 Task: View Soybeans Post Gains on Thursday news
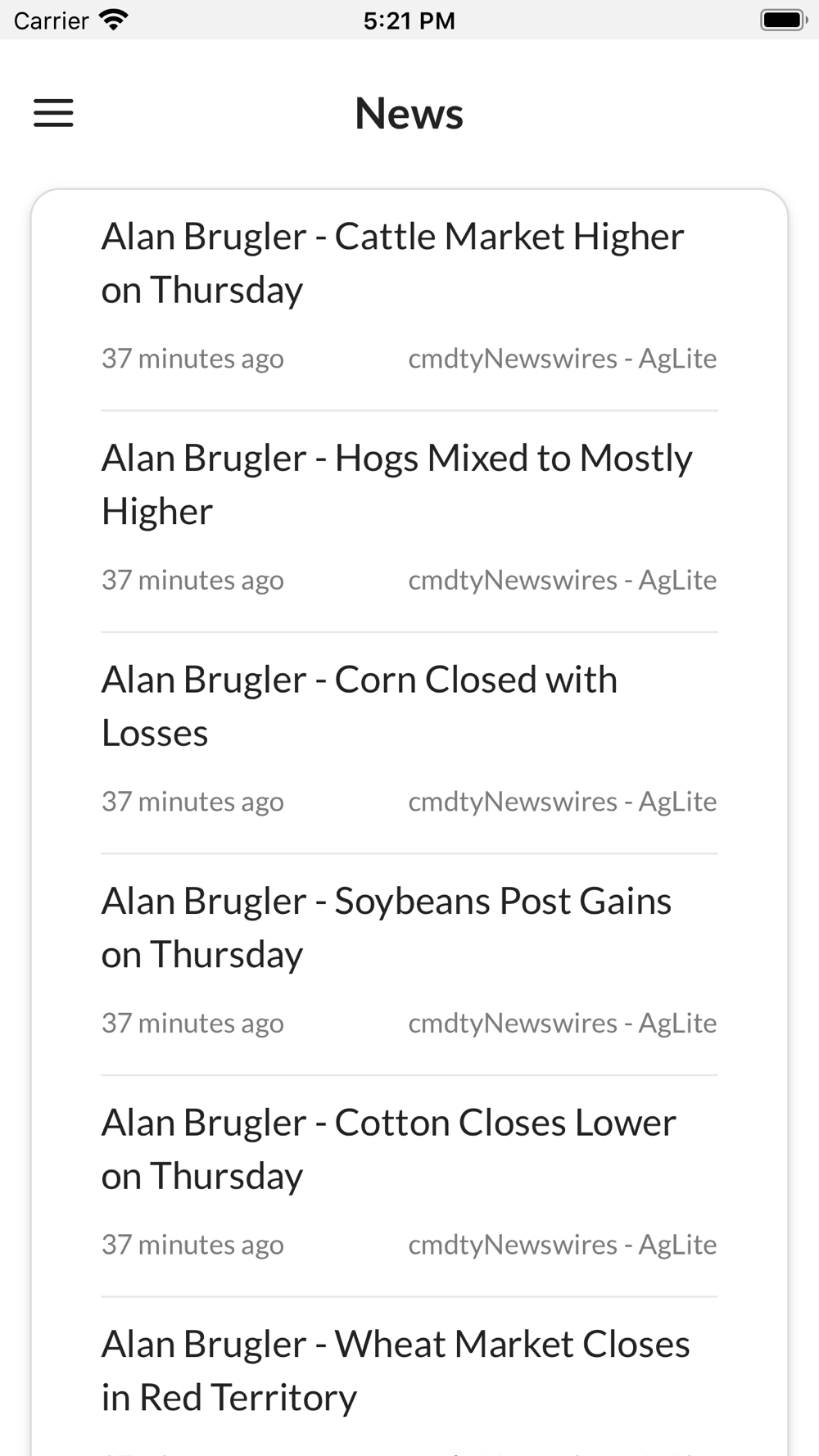pos(409,965)
